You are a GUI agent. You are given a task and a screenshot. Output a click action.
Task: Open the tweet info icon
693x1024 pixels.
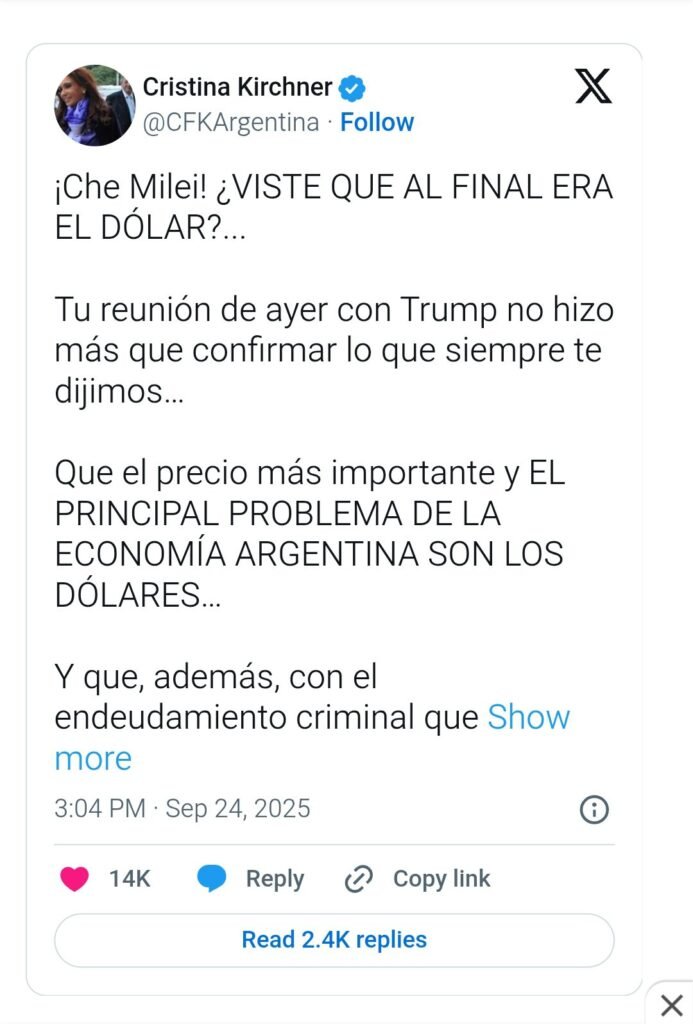(594, 809)
